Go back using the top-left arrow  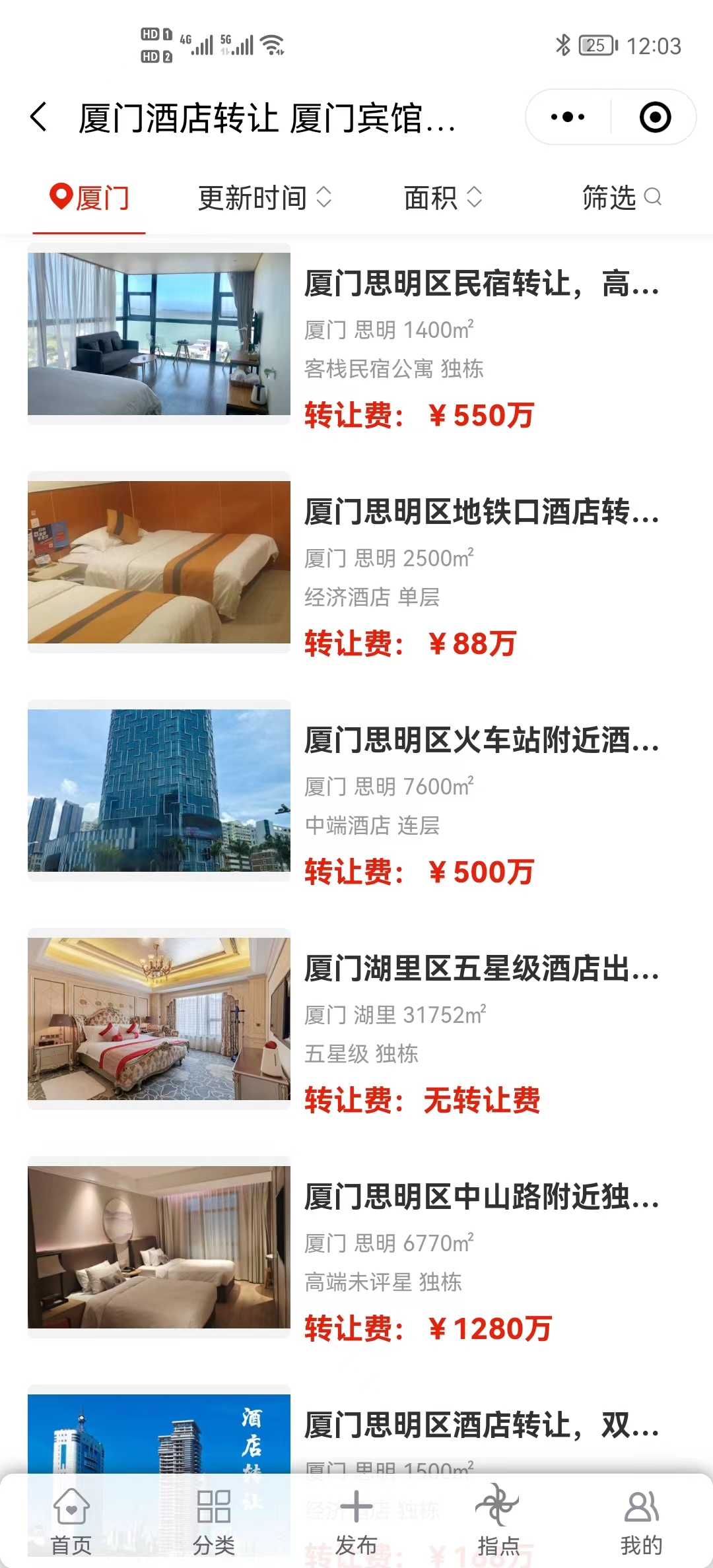pyautogui.click(x=40, y=117)
